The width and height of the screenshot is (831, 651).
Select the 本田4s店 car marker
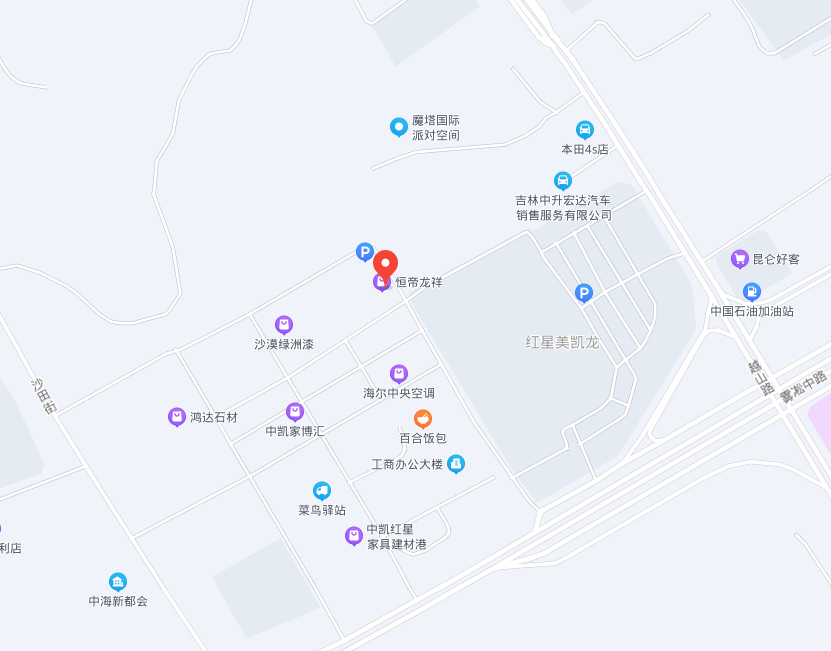point(585,130)
